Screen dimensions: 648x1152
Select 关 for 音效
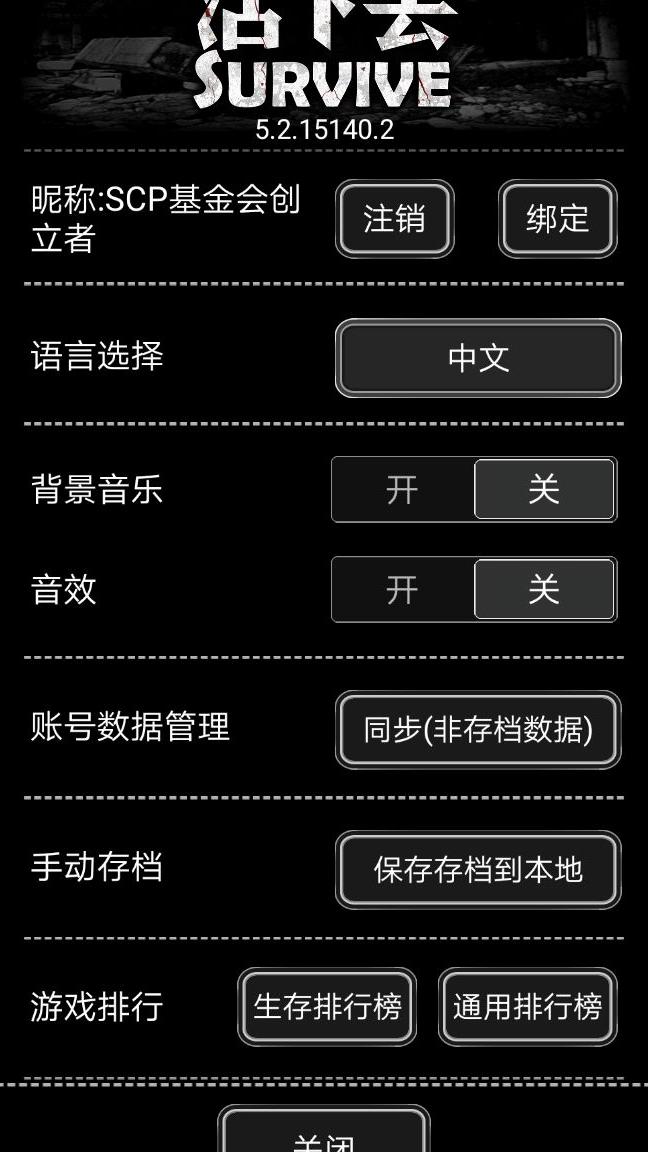544,590
